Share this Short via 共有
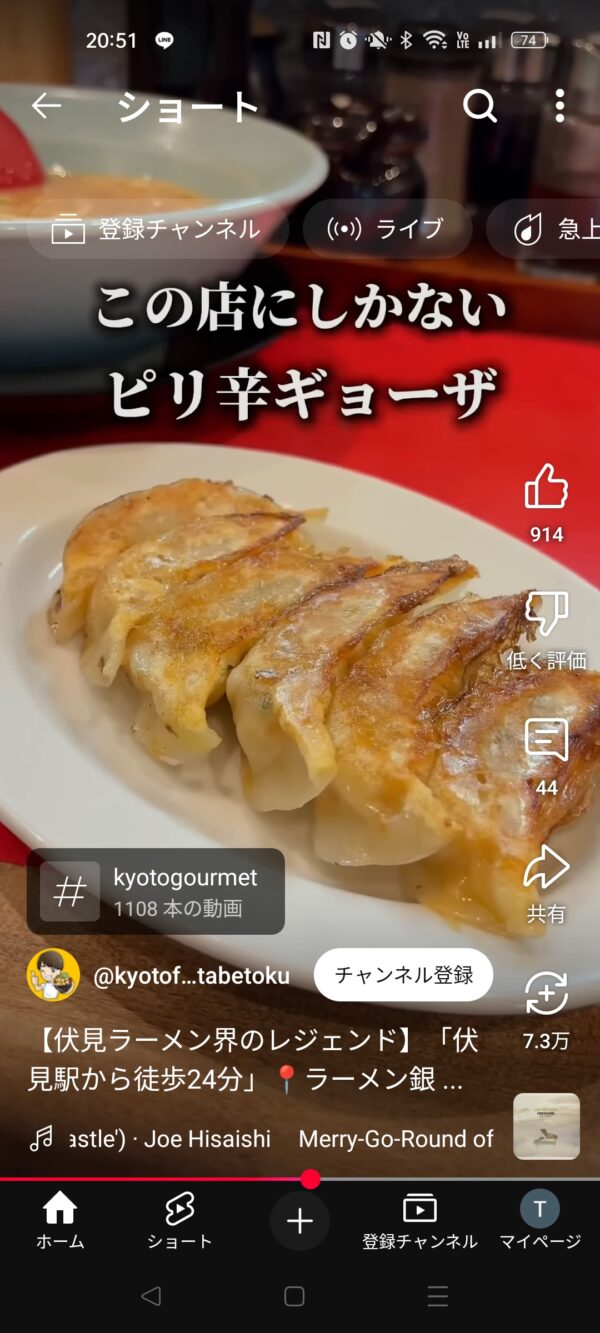 pyautogui.click(x=546, y=884)
